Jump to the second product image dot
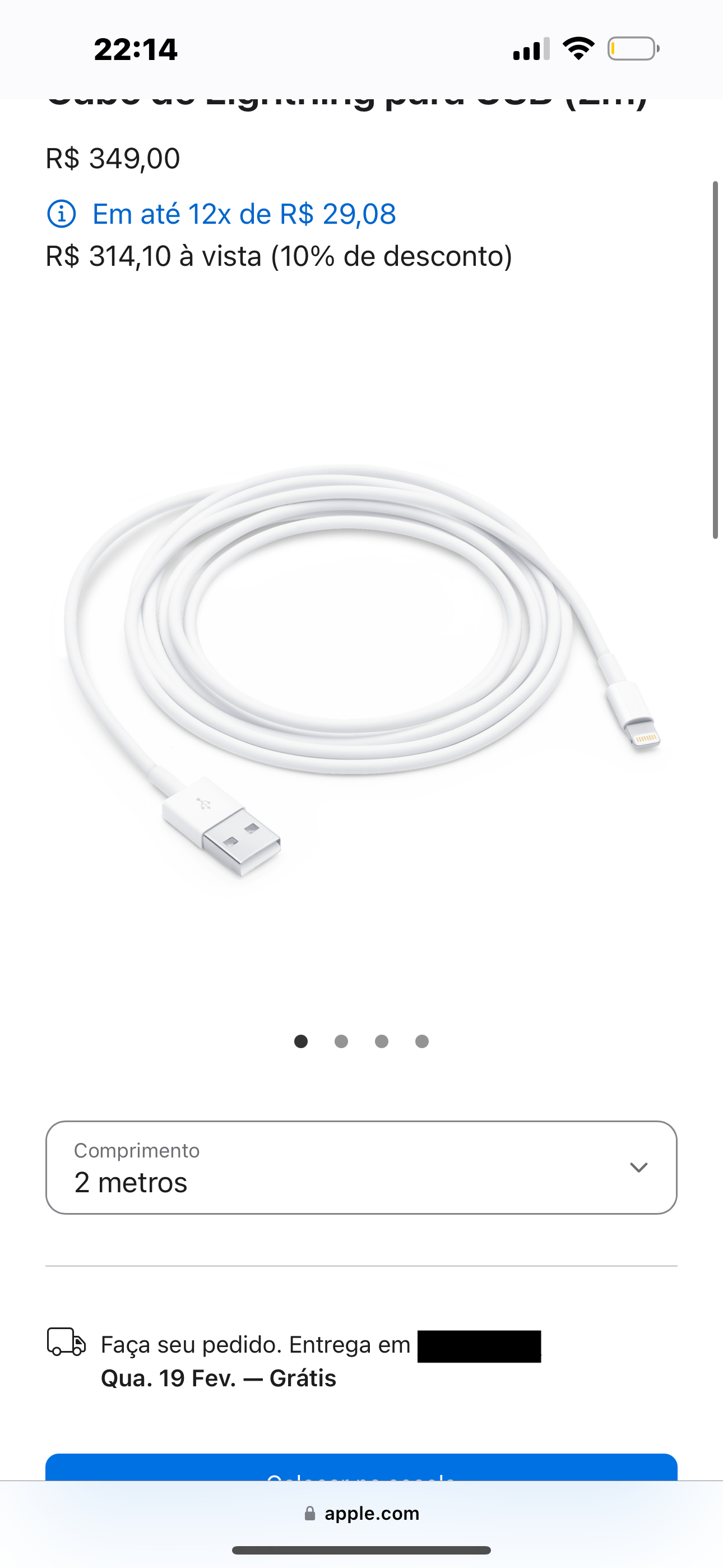 point(341,1041)
